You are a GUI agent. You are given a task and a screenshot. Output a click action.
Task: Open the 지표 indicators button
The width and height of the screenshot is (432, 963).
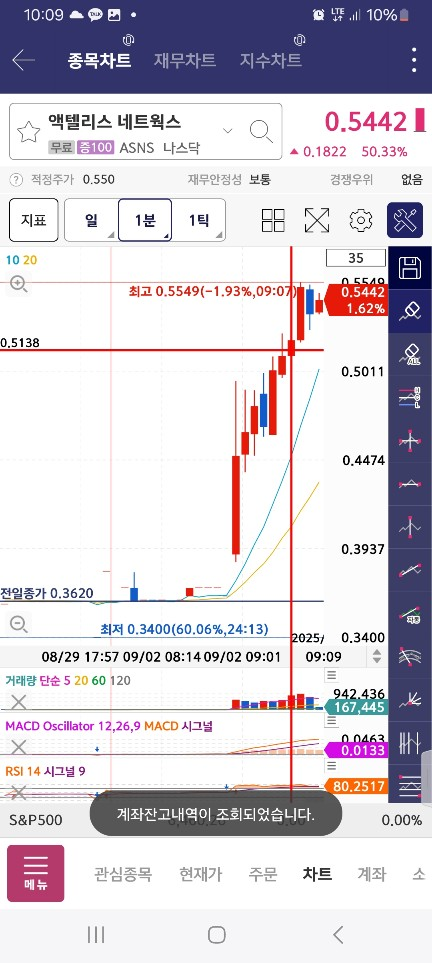tap(34, 220)
